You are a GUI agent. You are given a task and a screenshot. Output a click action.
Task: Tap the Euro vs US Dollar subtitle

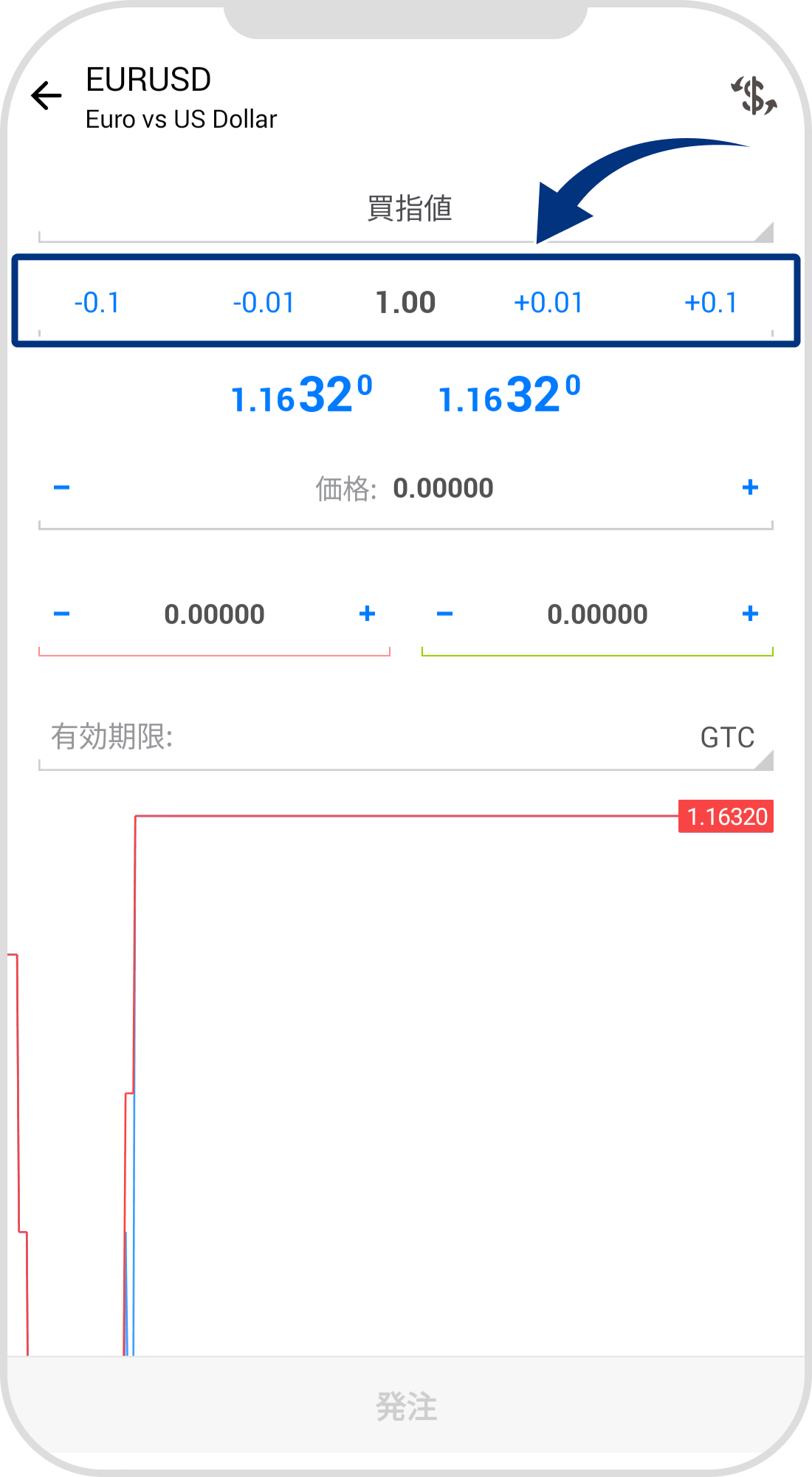coord(180,119)
